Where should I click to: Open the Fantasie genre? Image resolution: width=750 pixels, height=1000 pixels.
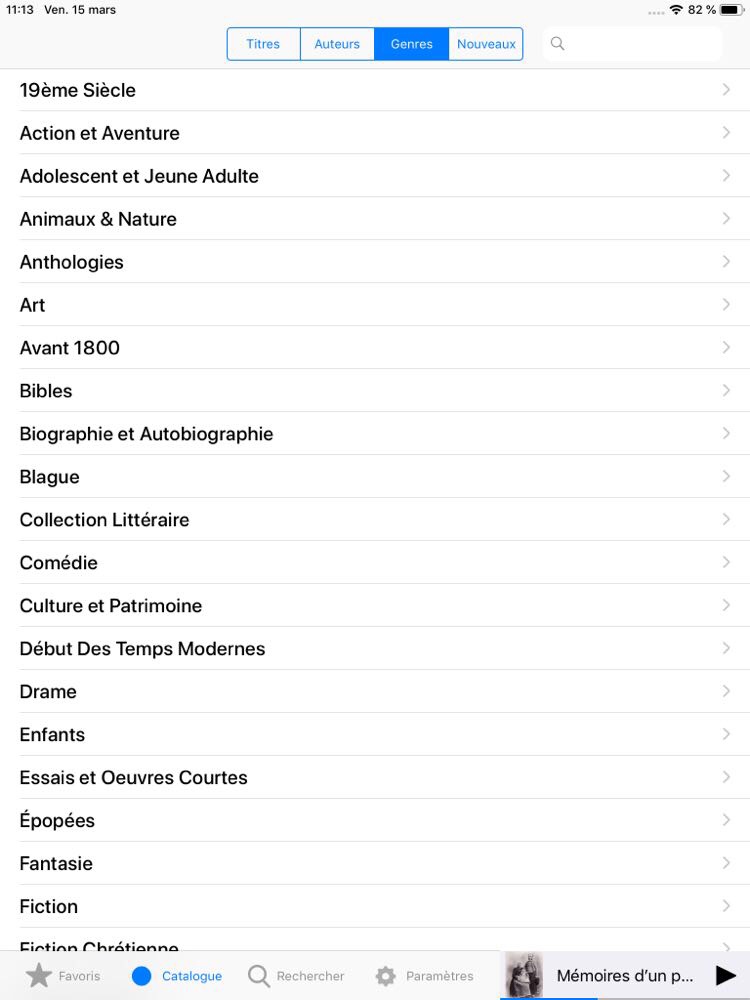(375, 864)
